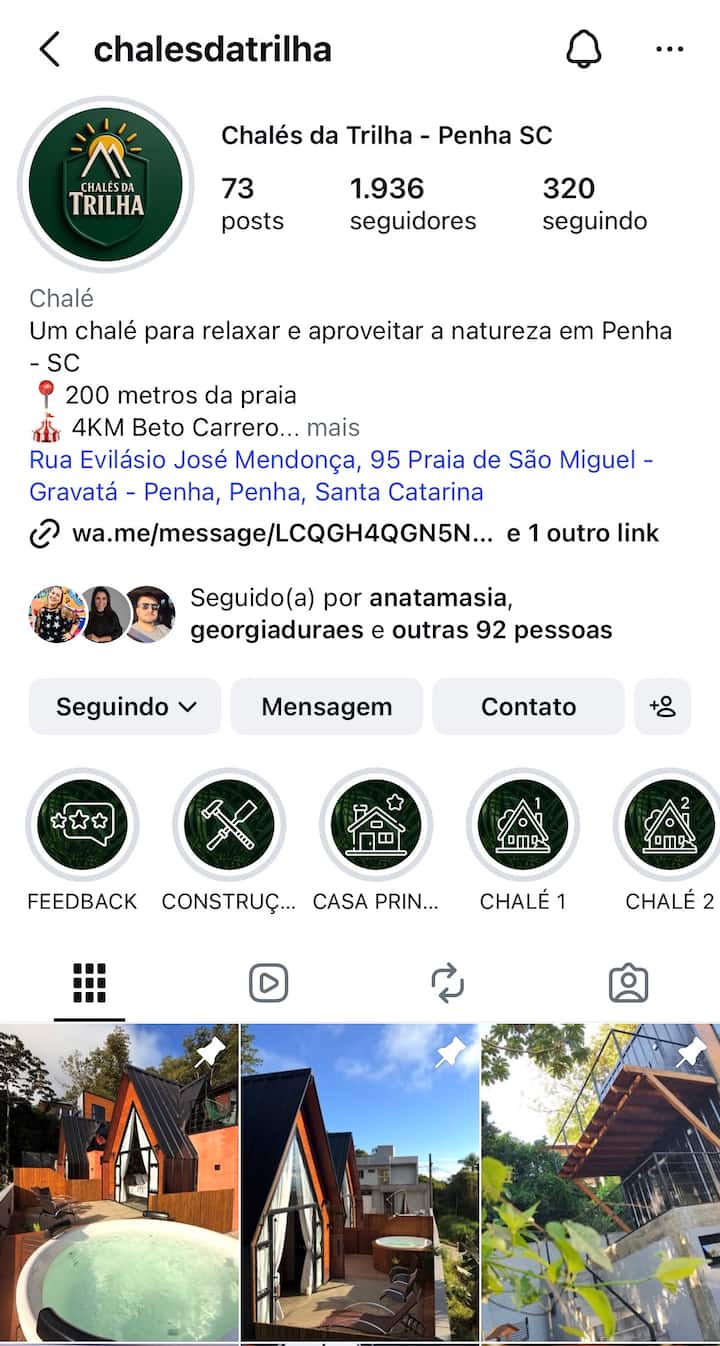Go back using the arrow icon

click(49, 49)
